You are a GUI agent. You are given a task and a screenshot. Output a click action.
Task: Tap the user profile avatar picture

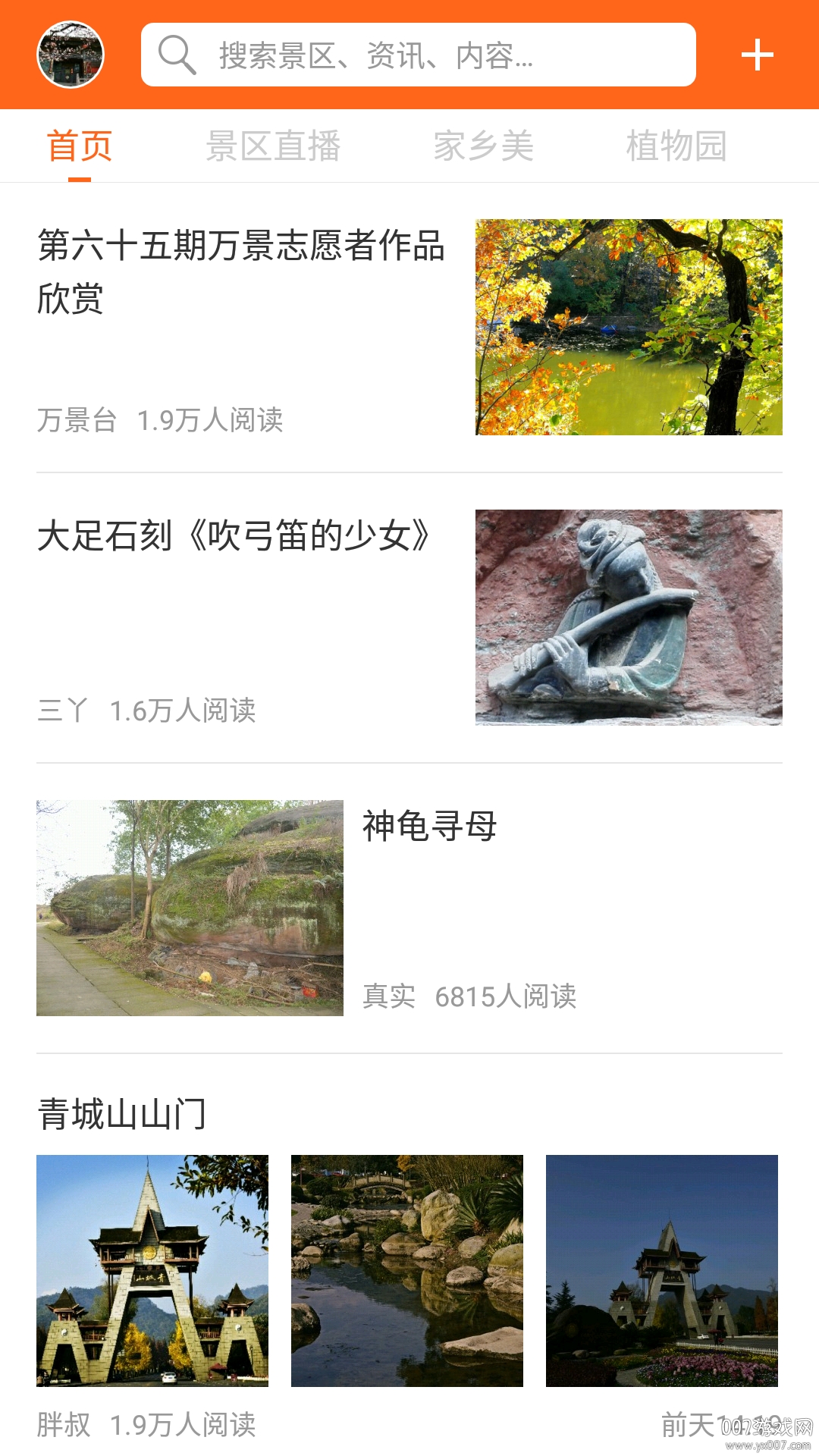tap(70, 55)
